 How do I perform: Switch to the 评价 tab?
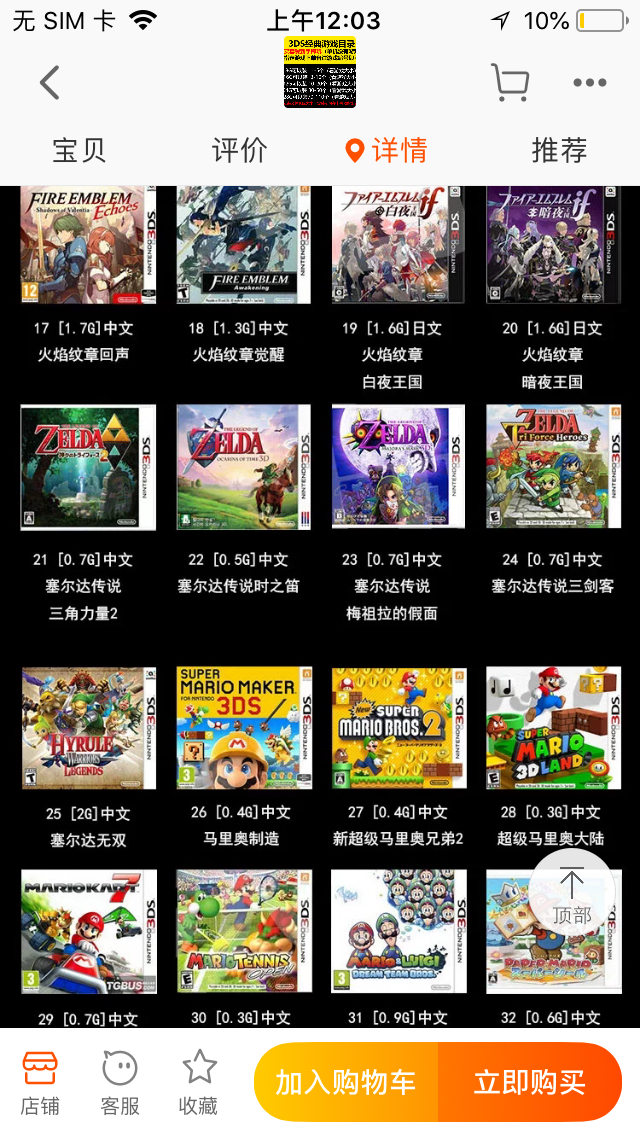(x=239, y=151)
